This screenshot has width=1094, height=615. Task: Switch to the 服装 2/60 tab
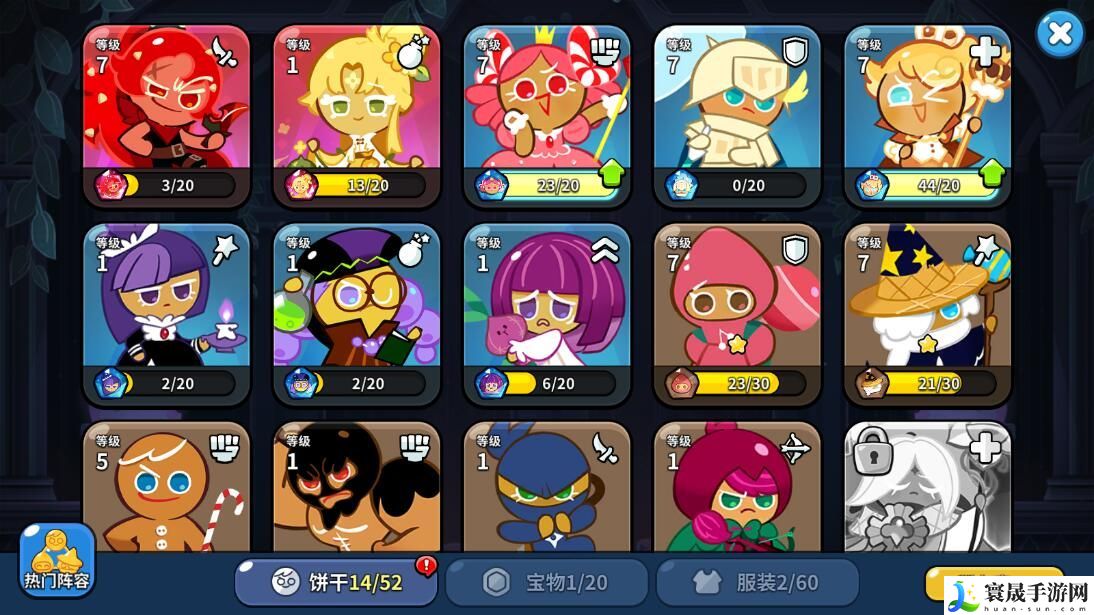pos(757,582)
